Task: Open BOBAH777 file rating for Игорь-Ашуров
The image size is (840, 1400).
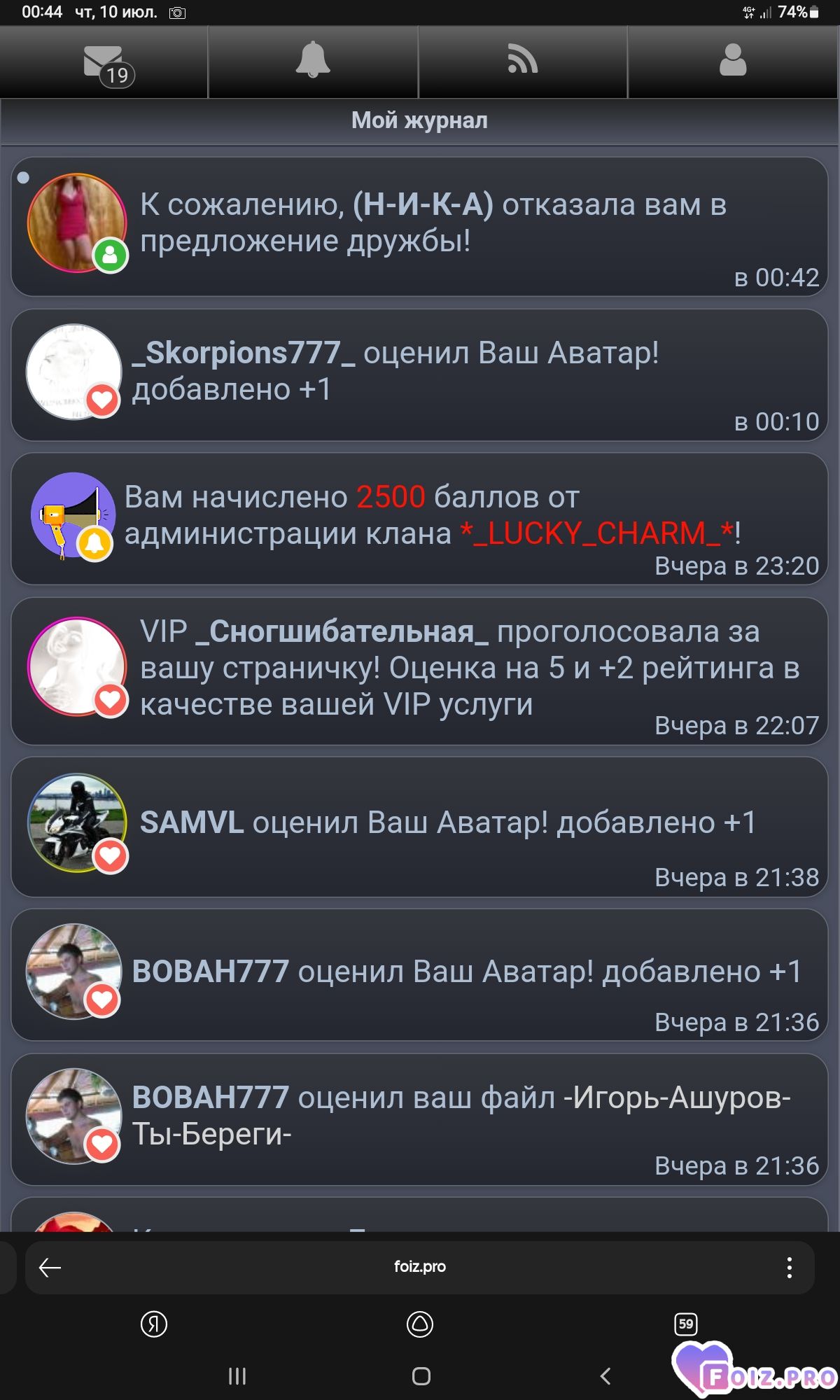Action: pyautogui.click(x=419, y=1119)
